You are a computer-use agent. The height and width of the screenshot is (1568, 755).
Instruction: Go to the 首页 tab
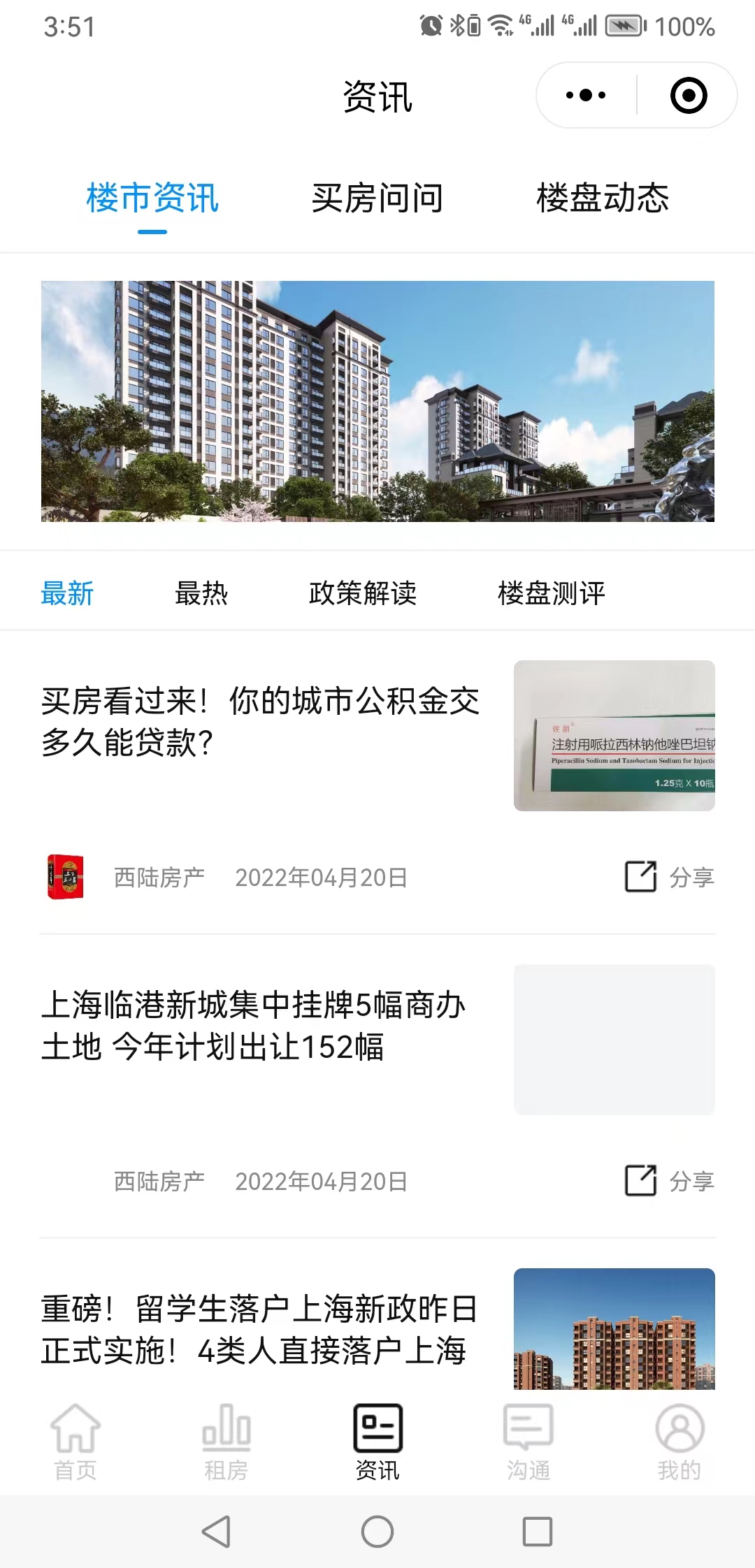[75, 1442]
